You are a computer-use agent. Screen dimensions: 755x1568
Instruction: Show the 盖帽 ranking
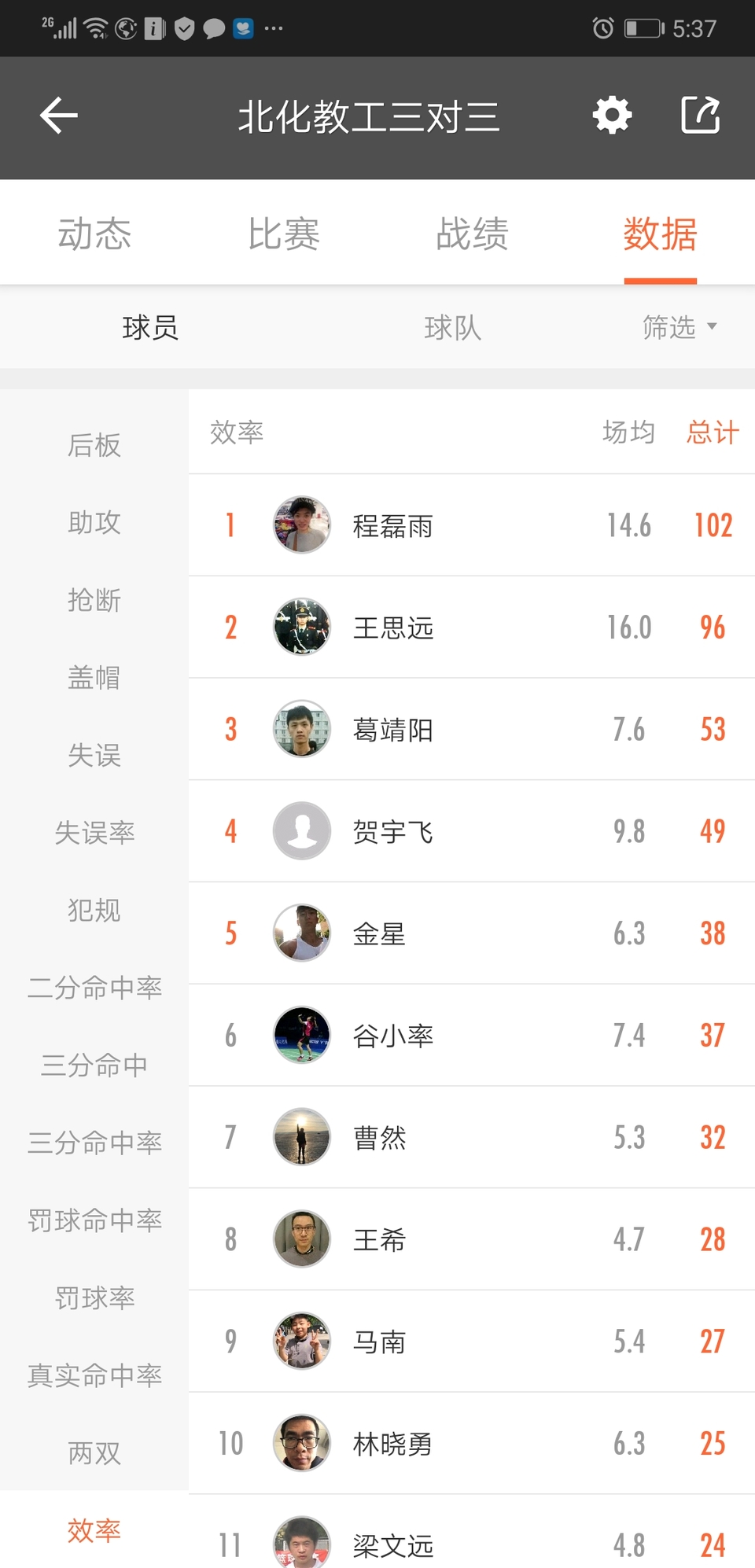coord(94,677)
